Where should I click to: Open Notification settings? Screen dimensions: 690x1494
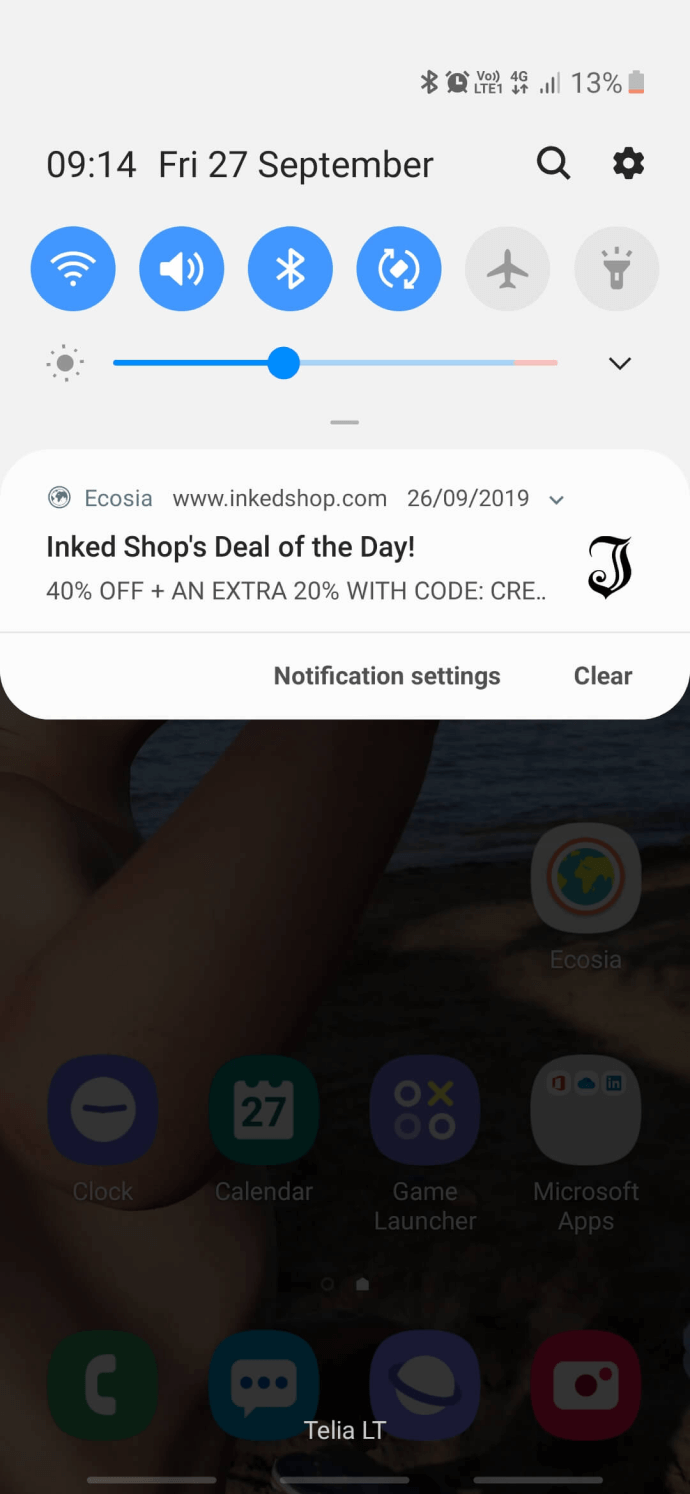(387, 676)
